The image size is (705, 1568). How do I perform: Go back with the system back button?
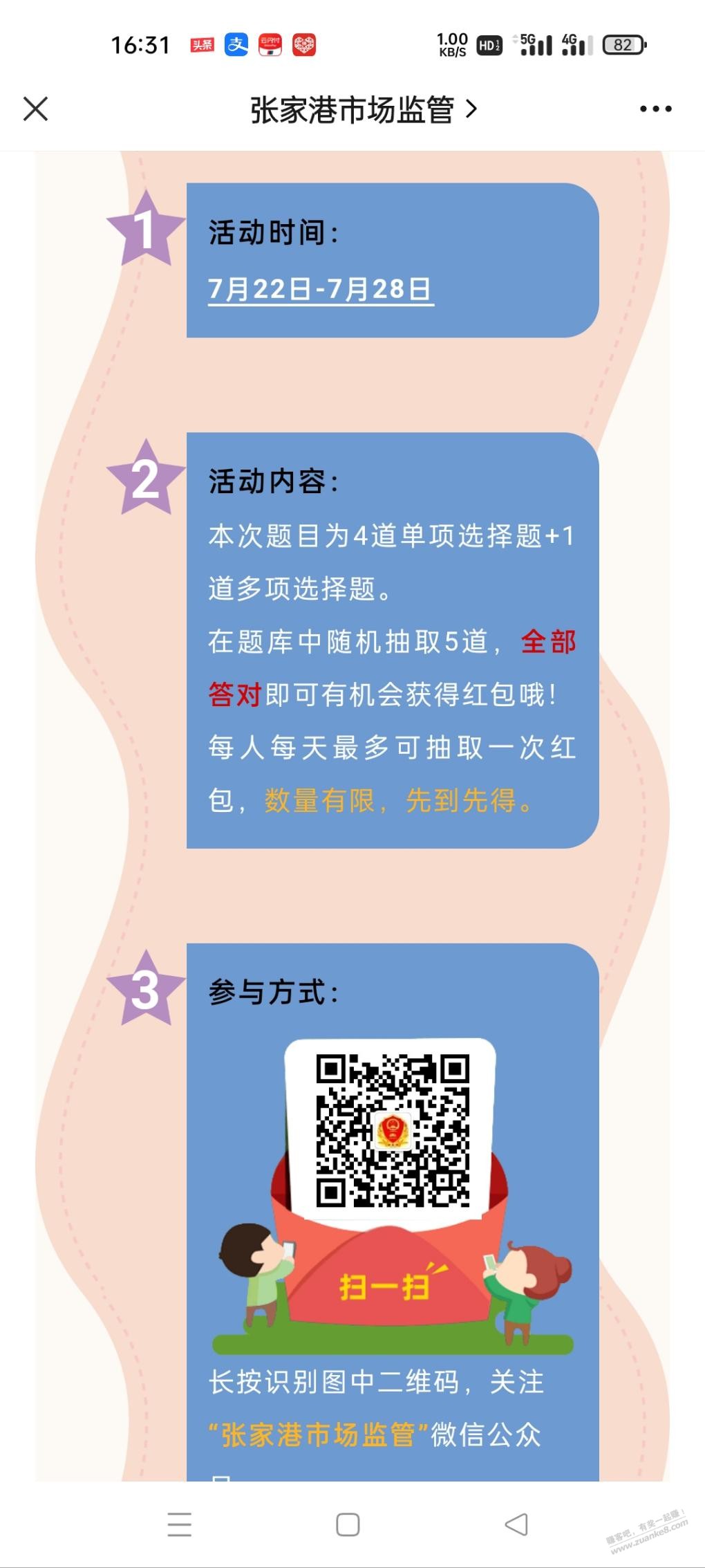click(x=516, y=1524)
